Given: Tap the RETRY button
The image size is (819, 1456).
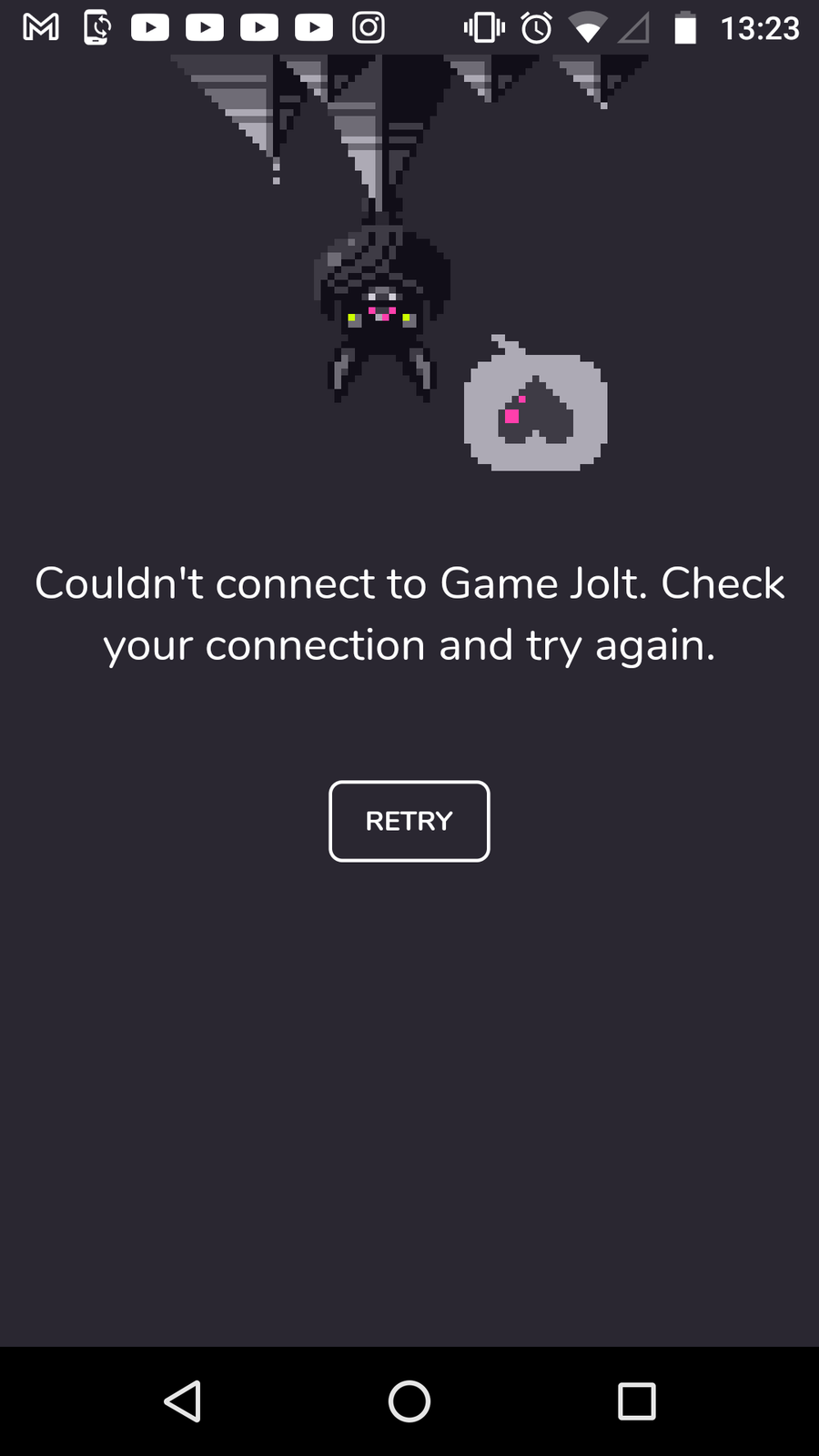Looking at the screenshot, I should coord(409,821).
